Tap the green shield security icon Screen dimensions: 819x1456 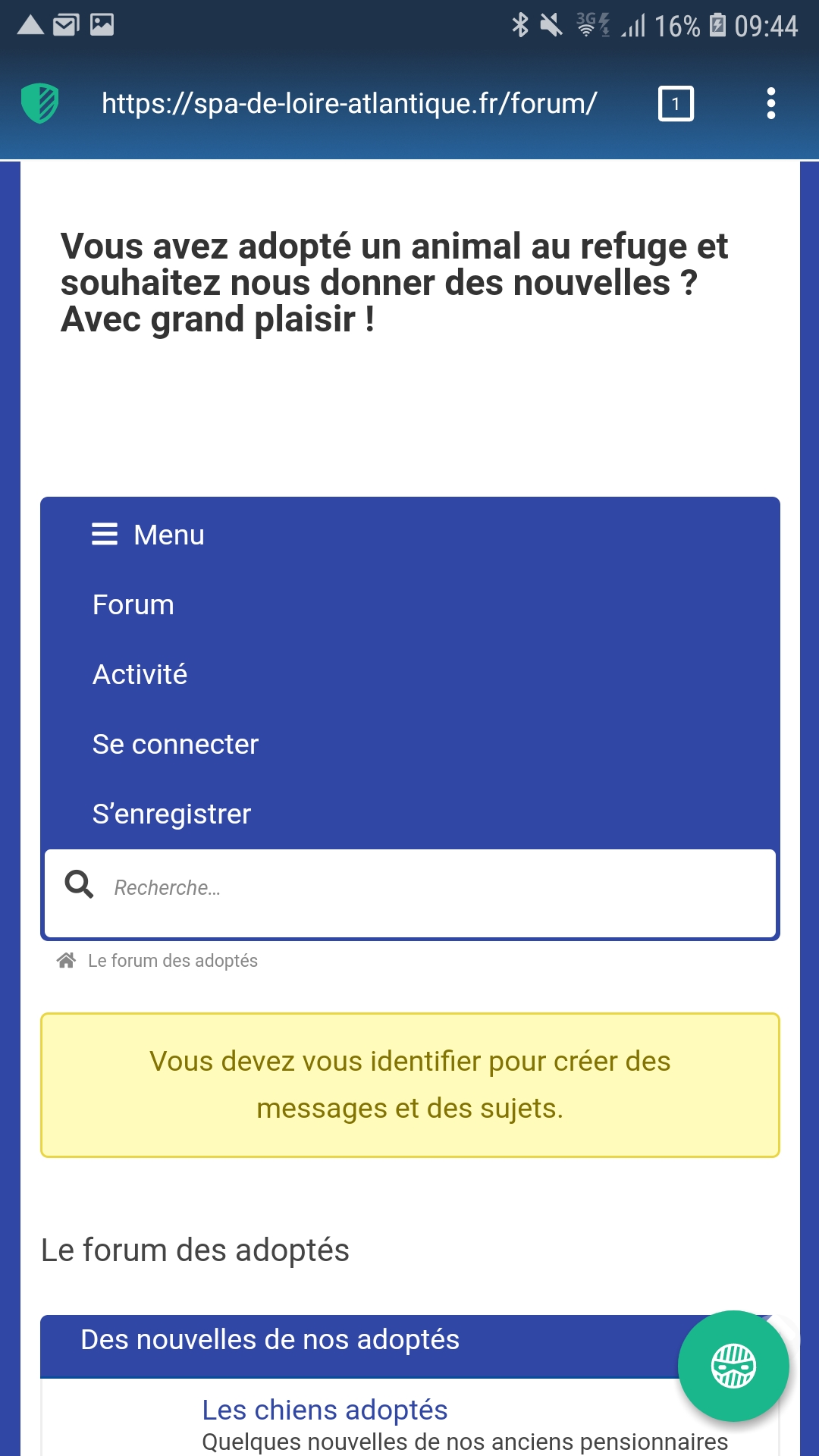(40, 103)
